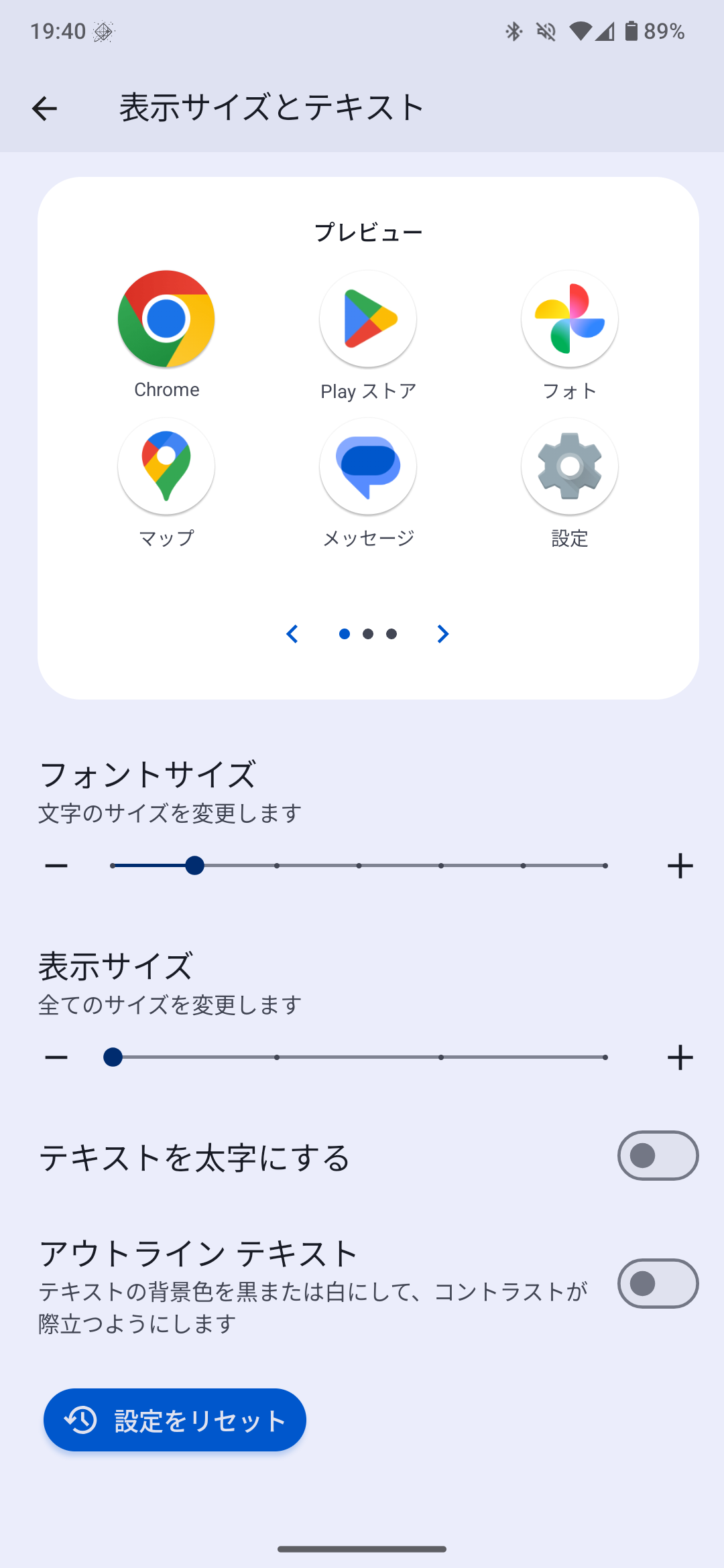The width and height of the screenshot is (724, 1568).
Task: Show the previous preview page
Action: (x=292, y=634)
